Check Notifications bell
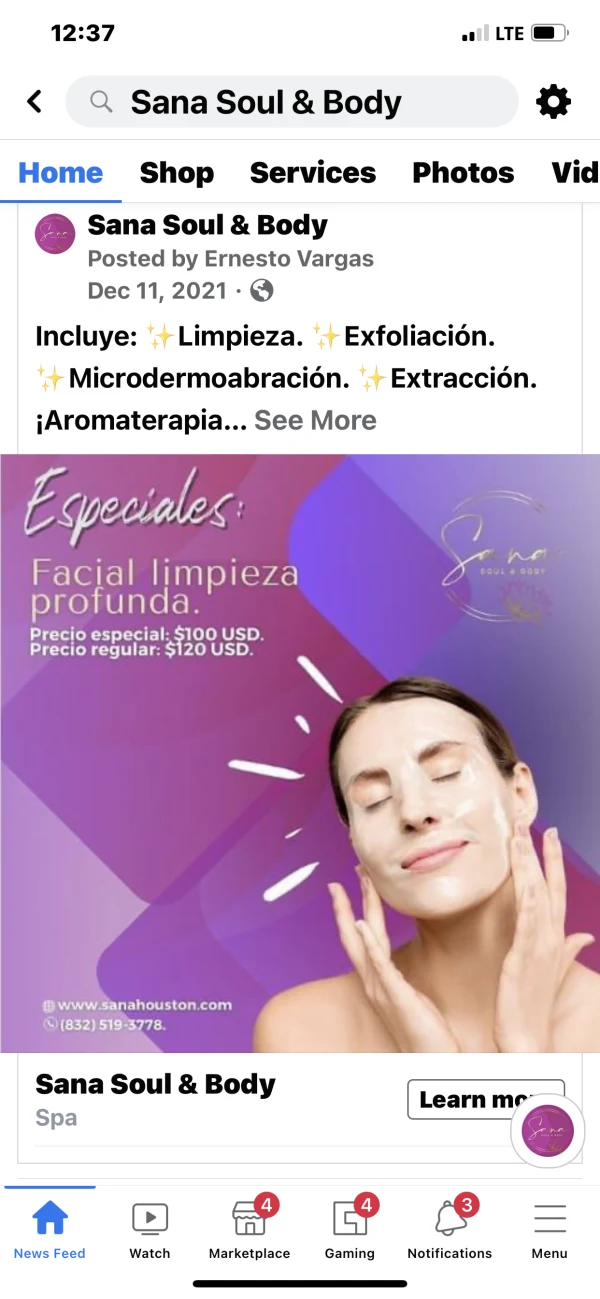Image resolution: width=600 pixels, height=1299 pixels. coord(450,1230)
